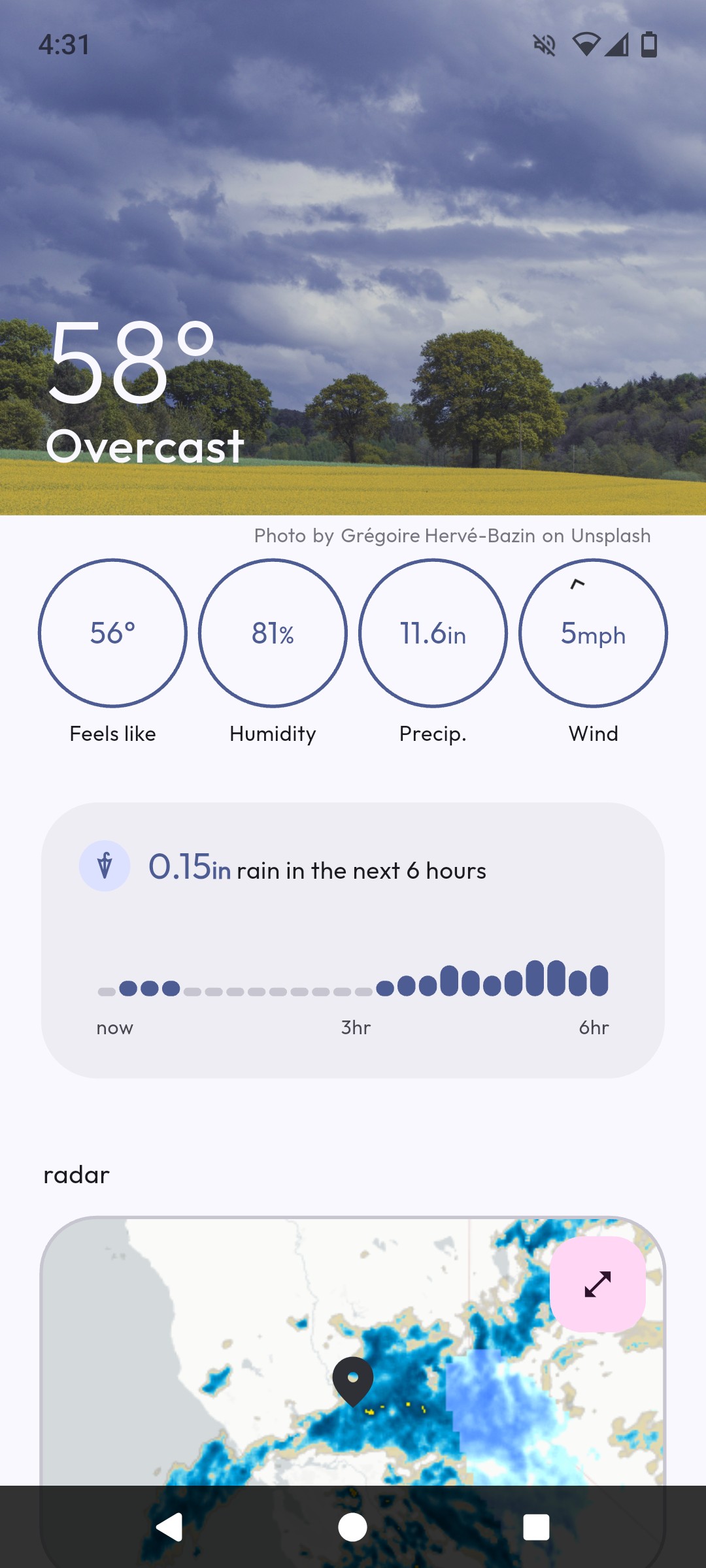The image size is (706, 1568).
Task: Go back using the system back button
Action: coord(169,1527)
